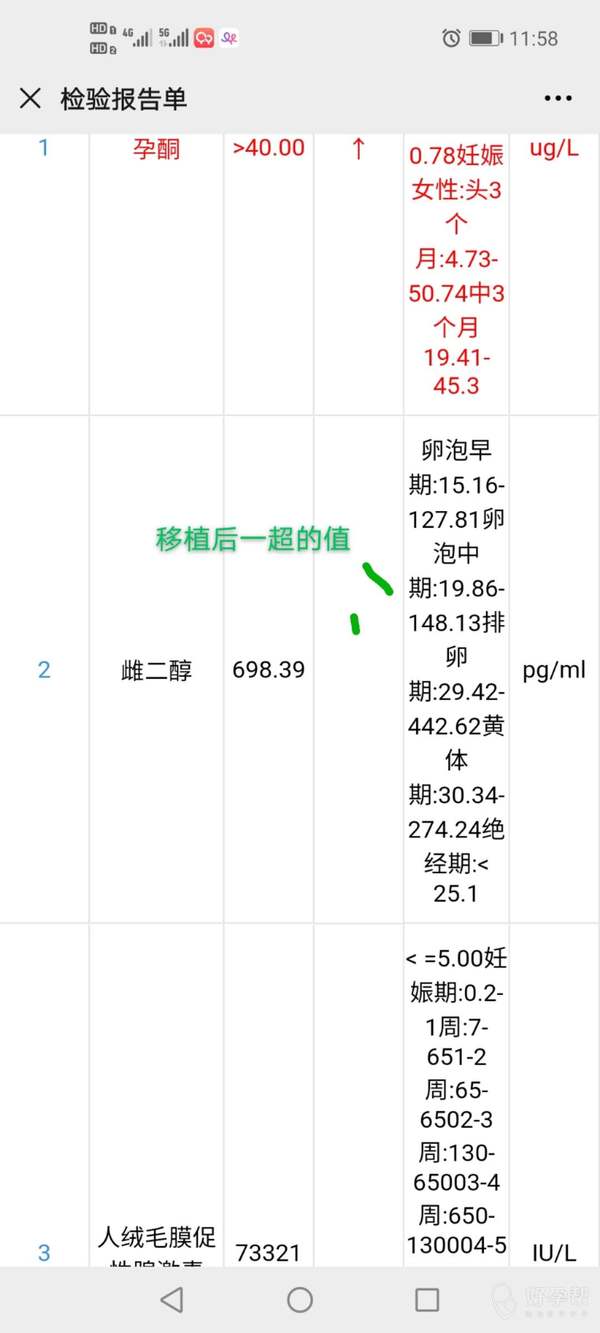Open the three-dot overflow menu
The height and width of the screenshot is (1333, 600).
pyautogui.click(x=558, y=98)
